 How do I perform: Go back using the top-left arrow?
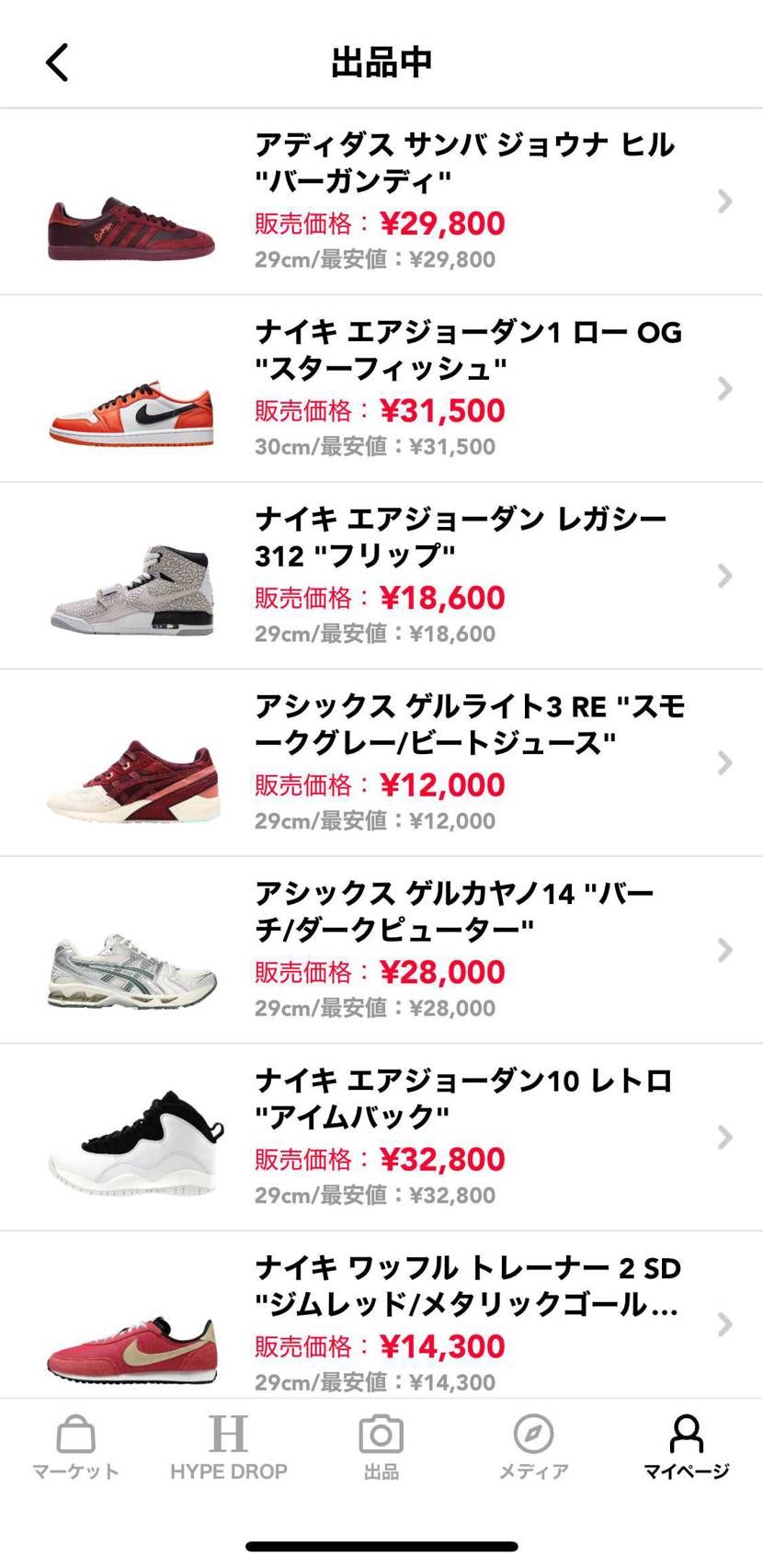[57, 63]
